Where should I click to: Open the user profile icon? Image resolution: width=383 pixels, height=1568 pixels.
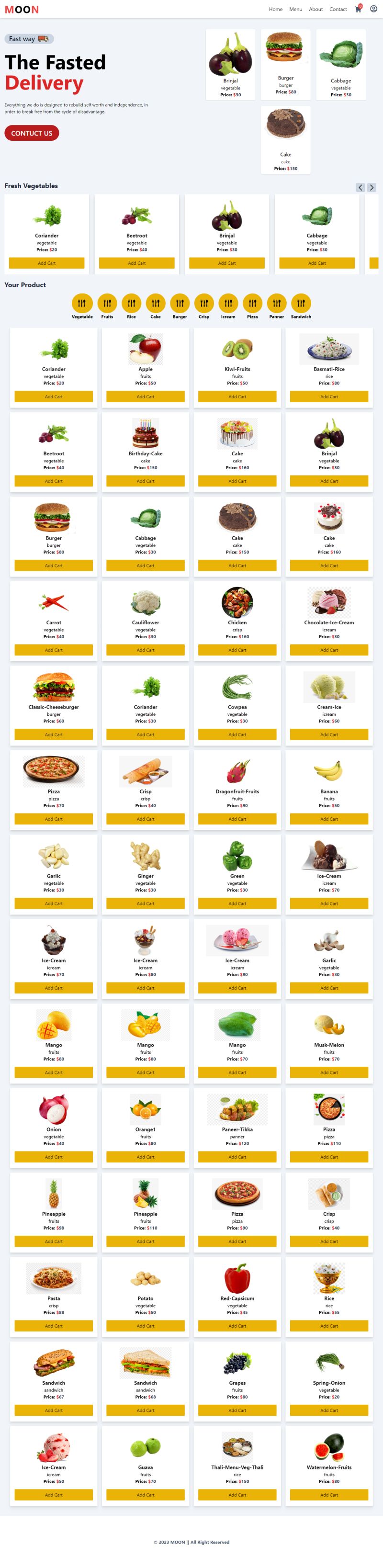pos(373,9)
